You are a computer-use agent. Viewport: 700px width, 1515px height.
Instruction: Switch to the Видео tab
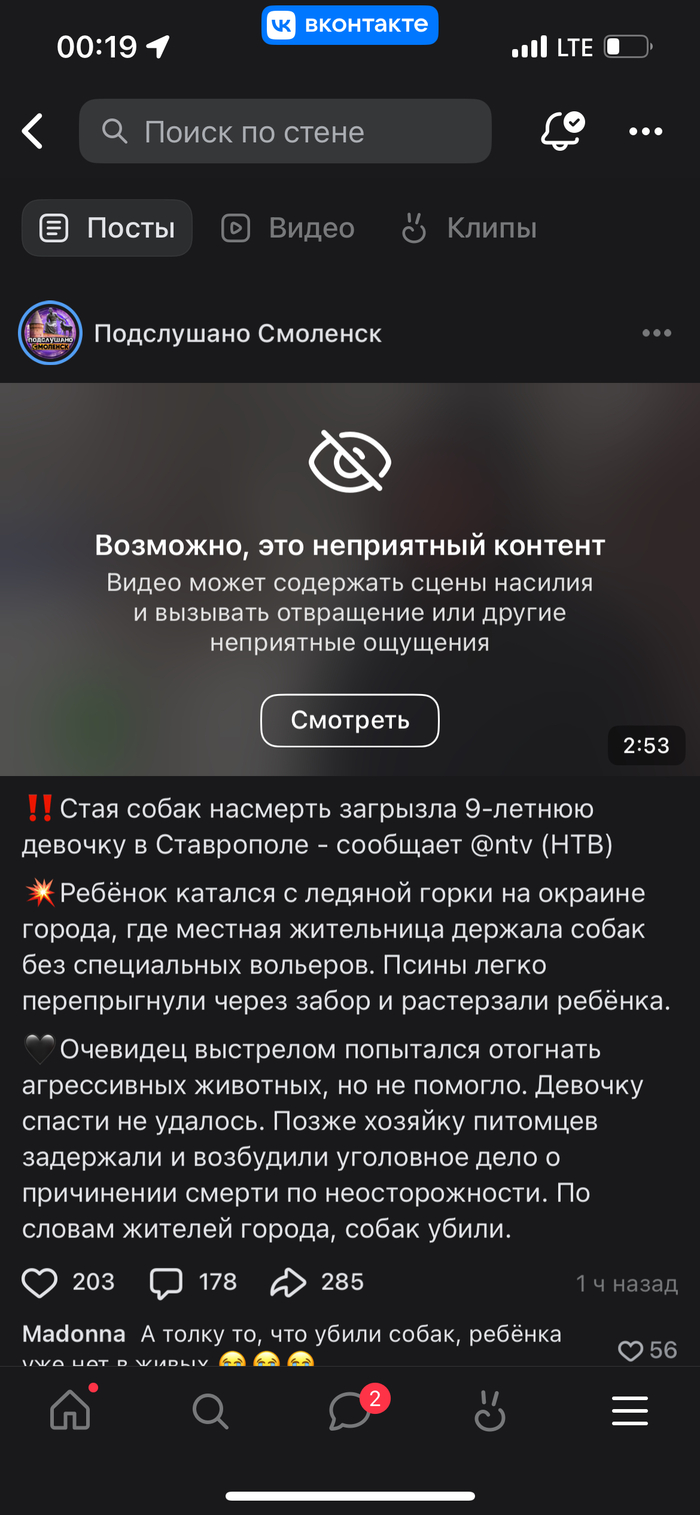[x=288, y=228]
